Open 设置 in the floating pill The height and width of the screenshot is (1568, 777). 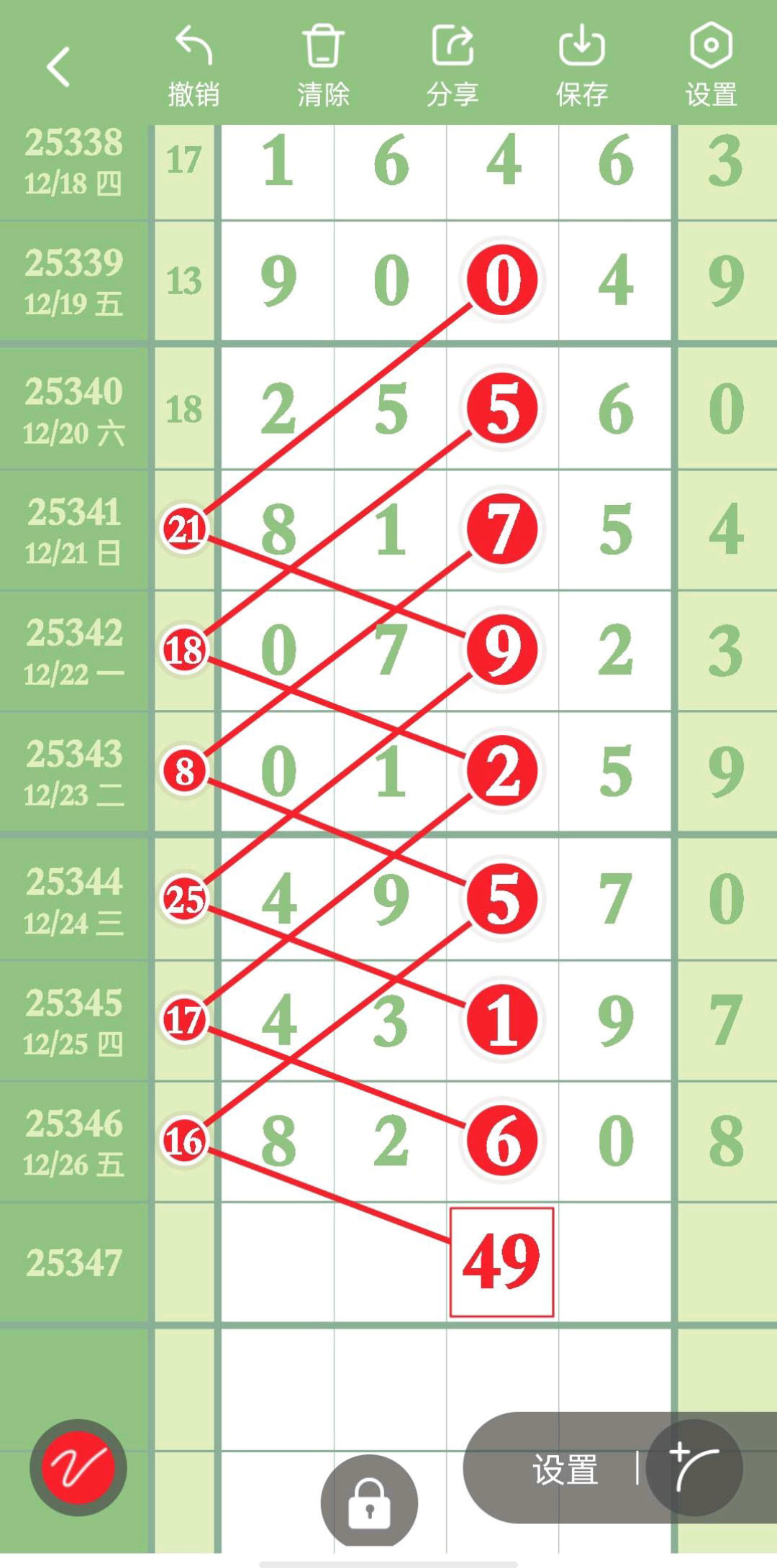pos(565,1469)
